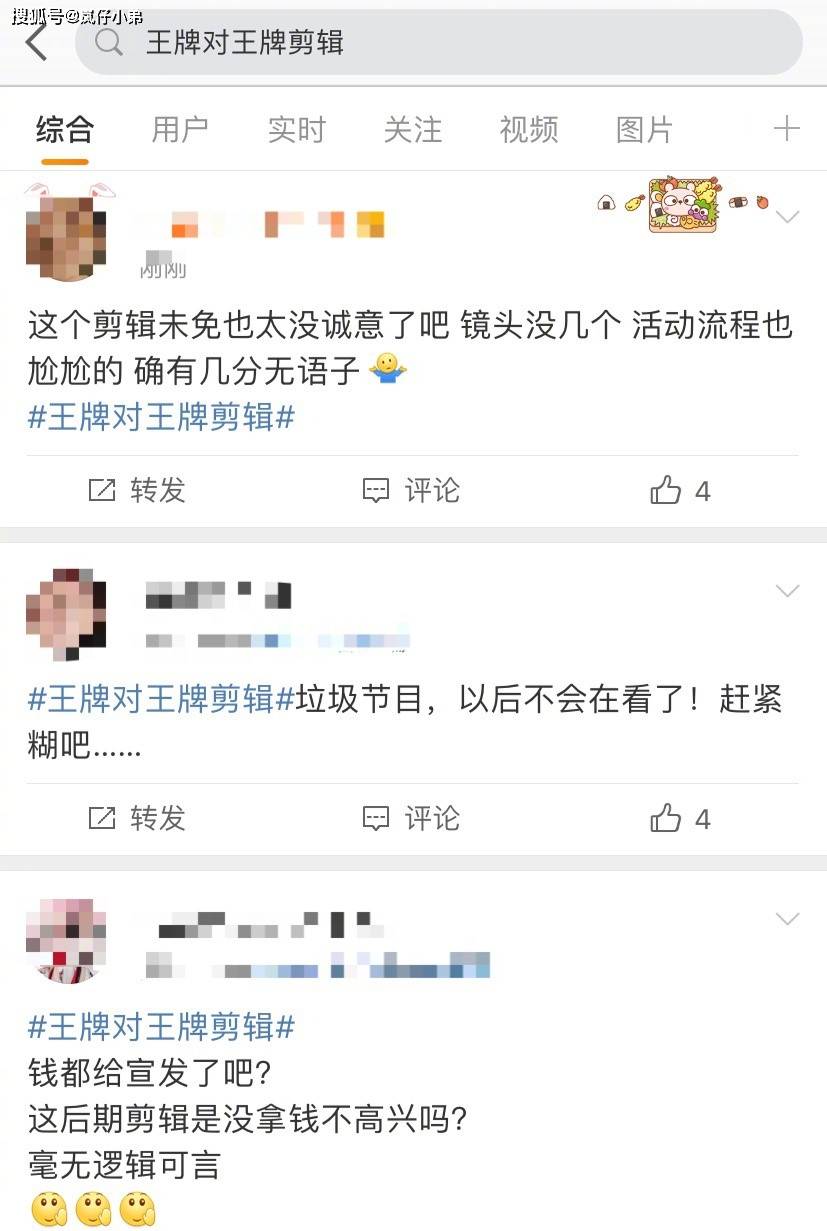Viewport: 827px width, 1231px height.
Task: Like the 没诚意 post
Action: [680, 490]
